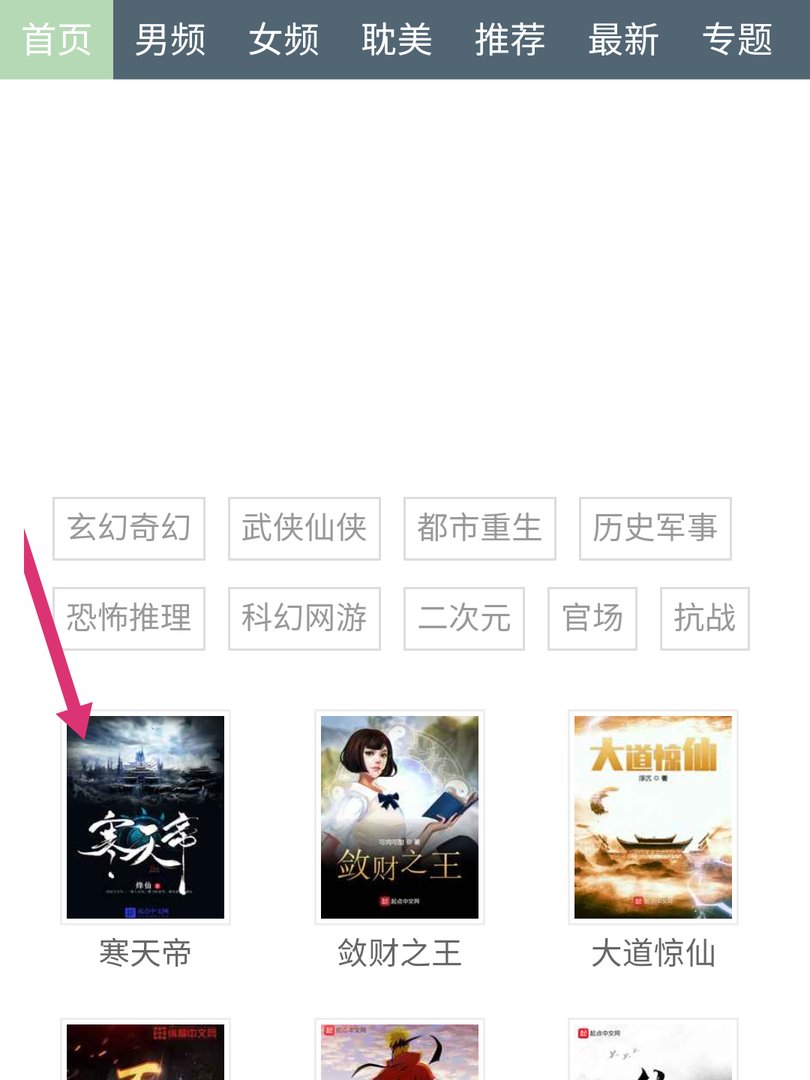This screenshot has height=1080, width=810.
Task: Tap the 历史军事 category chip
Action: coord(655,528)
